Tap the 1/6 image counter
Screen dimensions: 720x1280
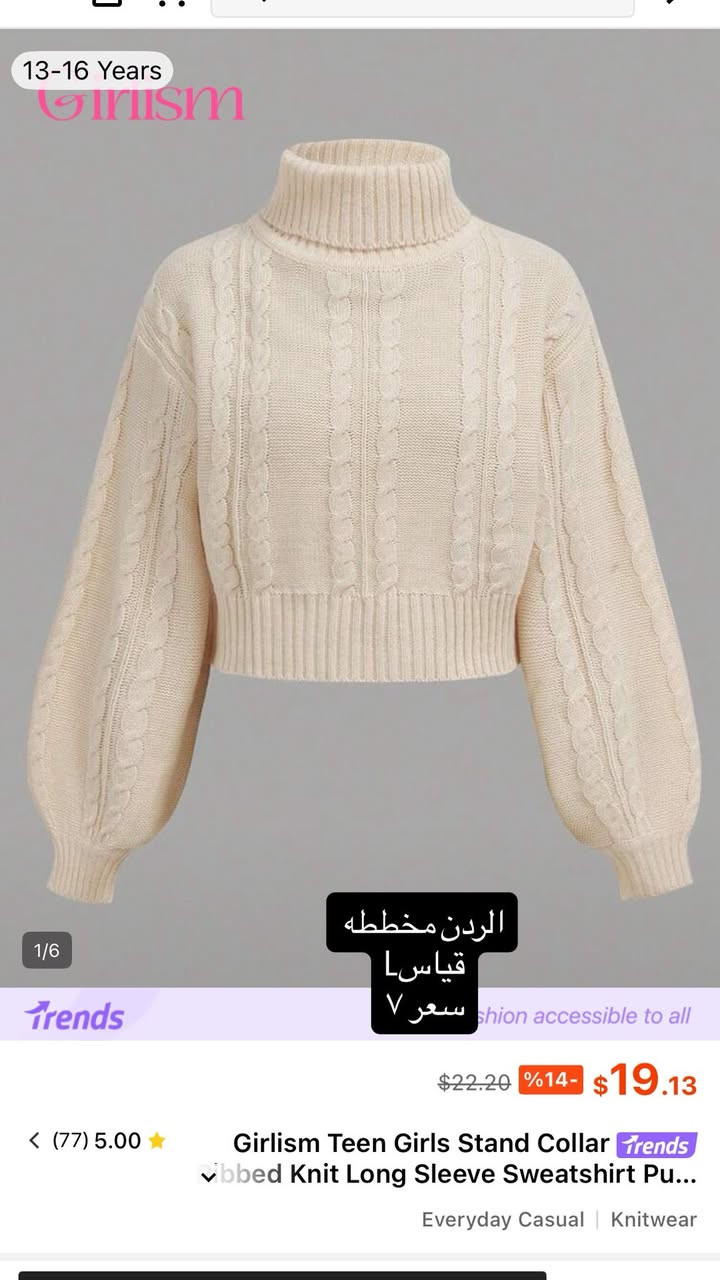pyautogui.click(x=45, y=950)
